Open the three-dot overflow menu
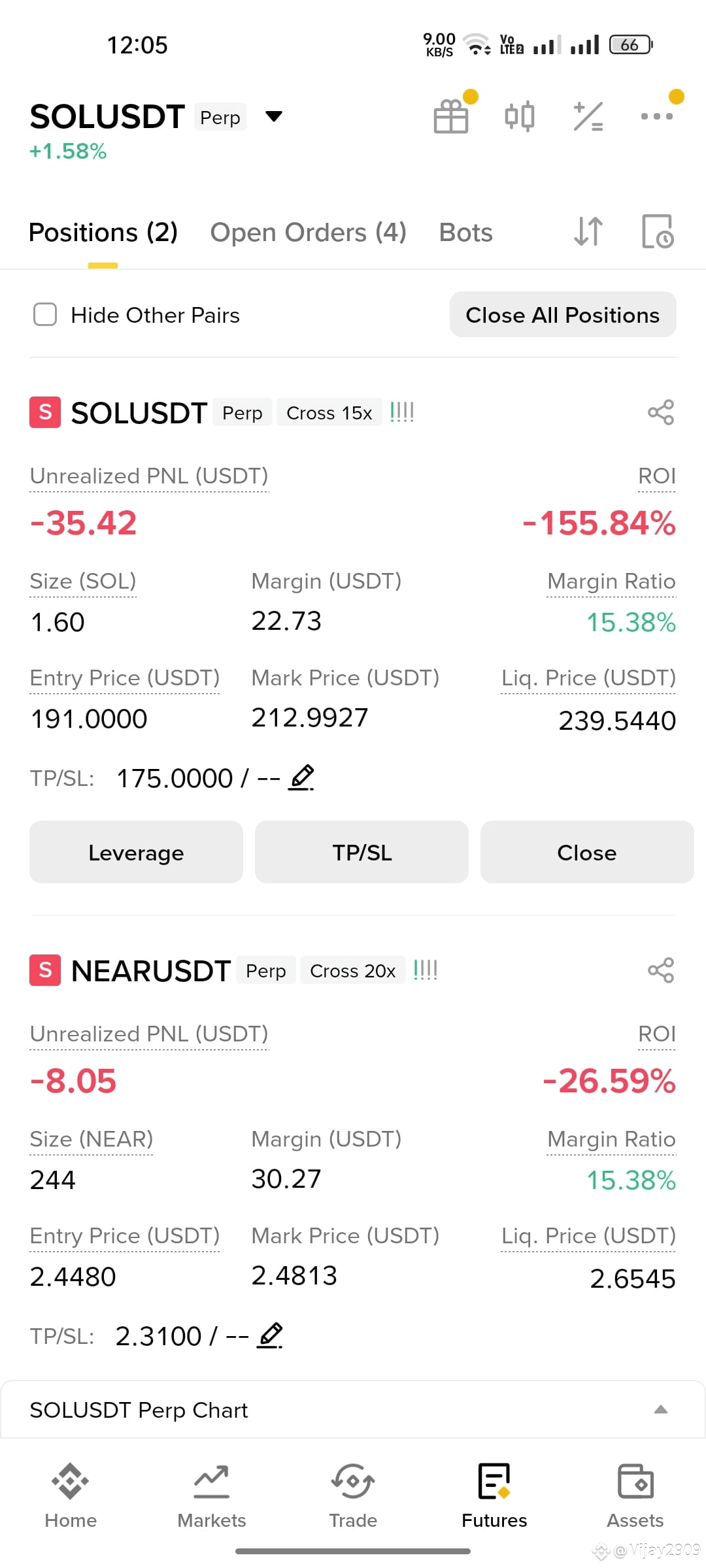706x1568 pixels. 657,116
